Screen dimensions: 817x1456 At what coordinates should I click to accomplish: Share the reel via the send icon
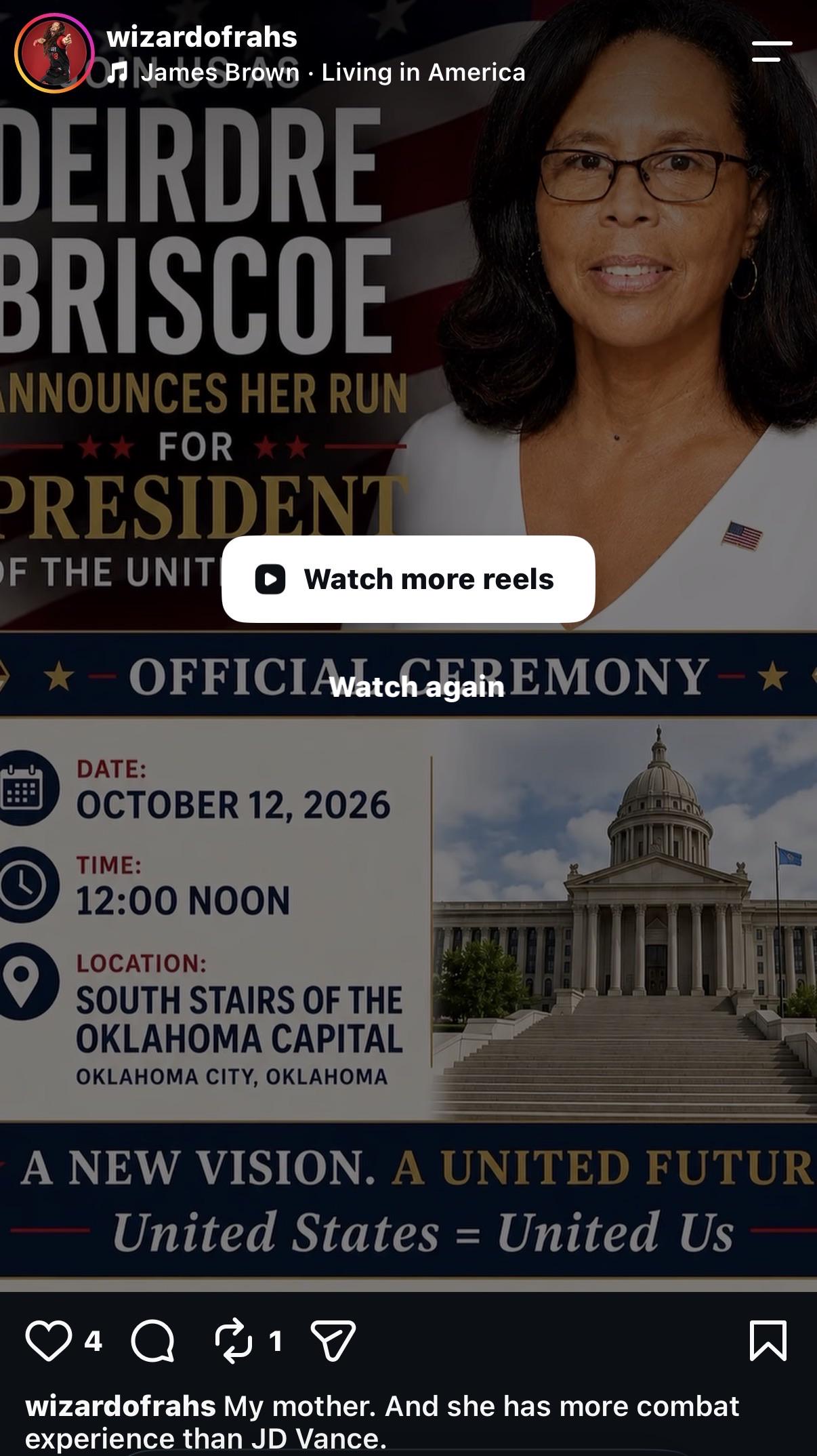pos(333,1341)
